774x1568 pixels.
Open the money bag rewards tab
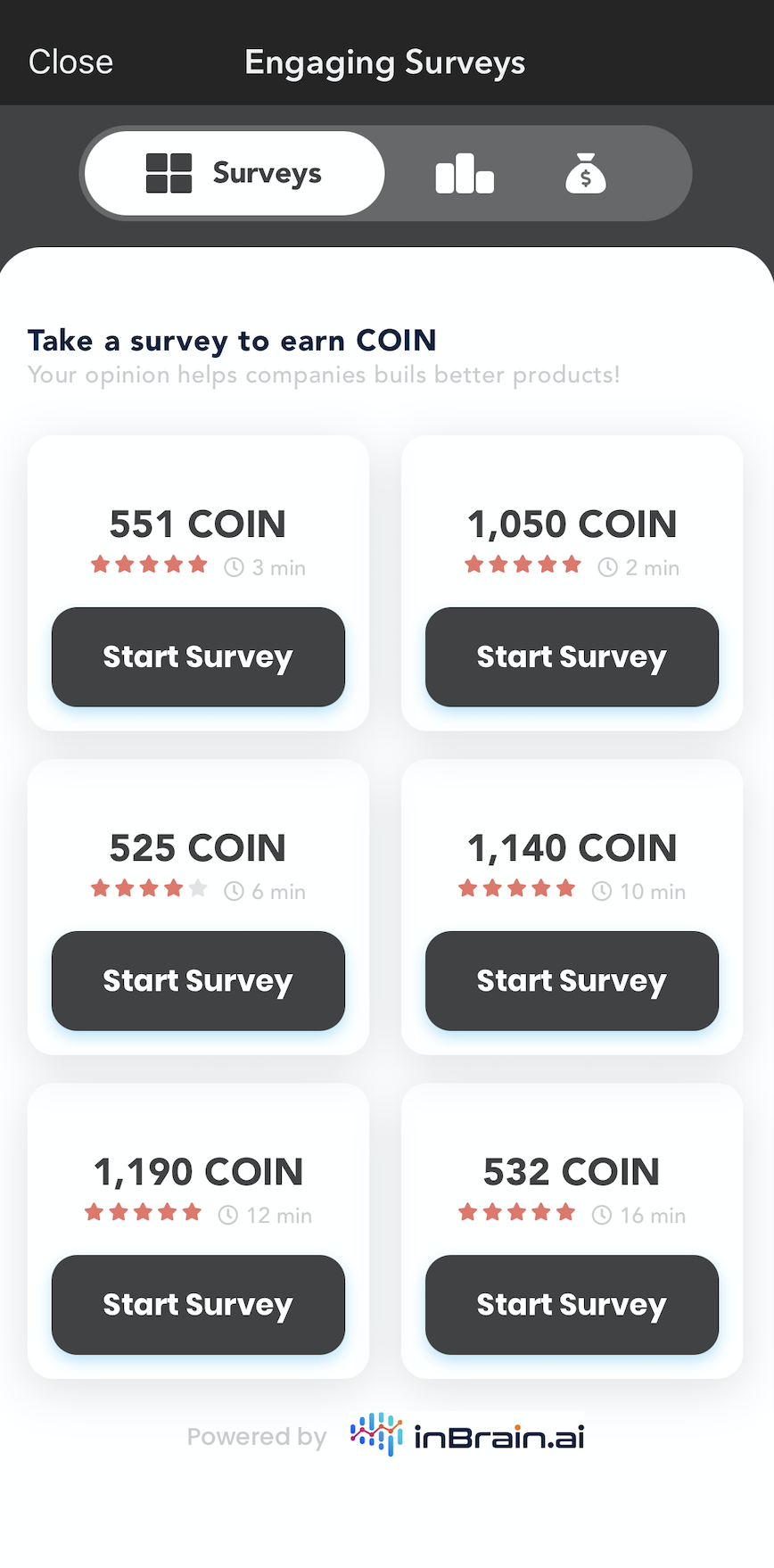click(x=586, y=173)
